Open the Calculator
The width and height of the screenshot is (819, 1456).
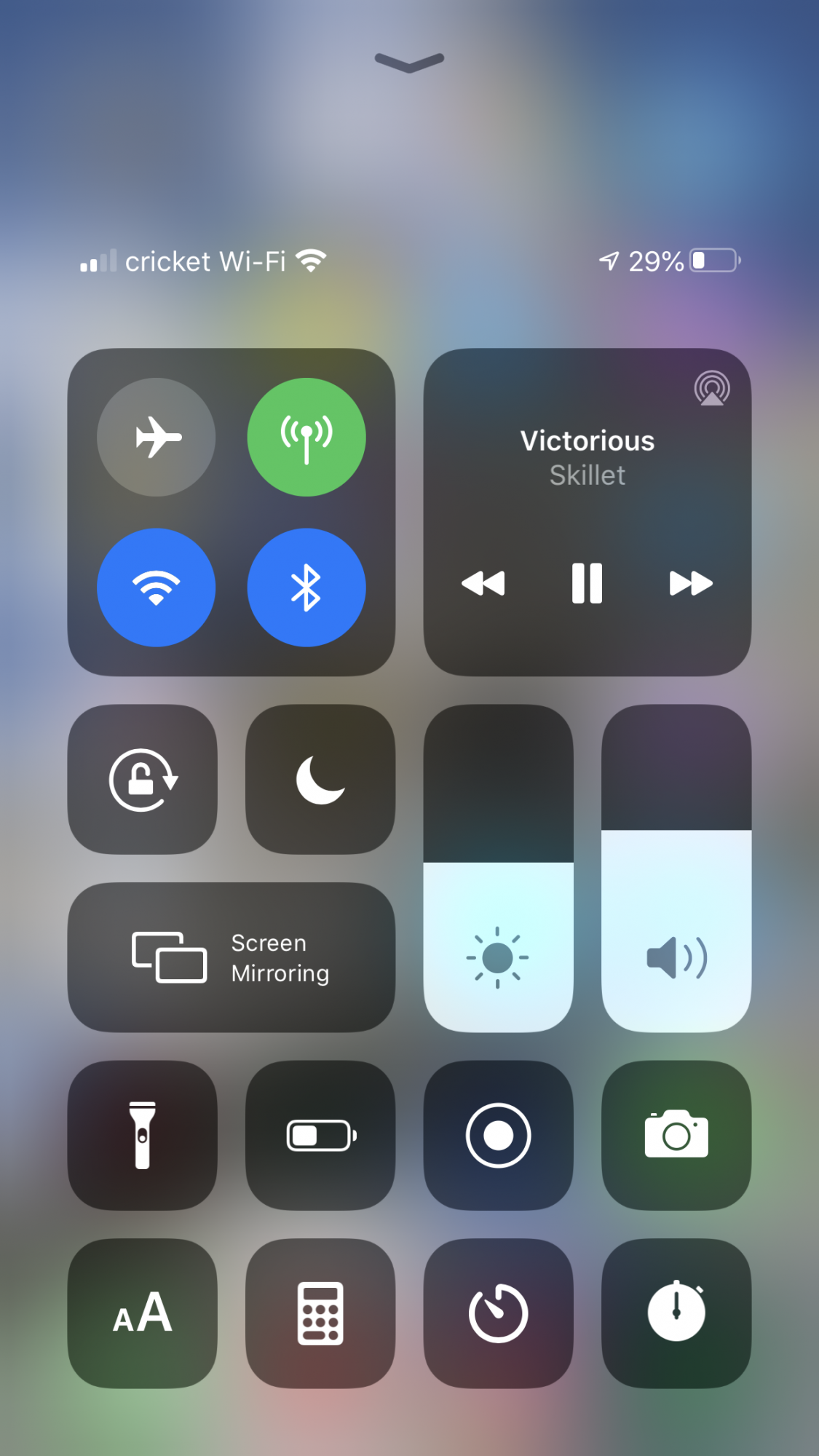320,1313
